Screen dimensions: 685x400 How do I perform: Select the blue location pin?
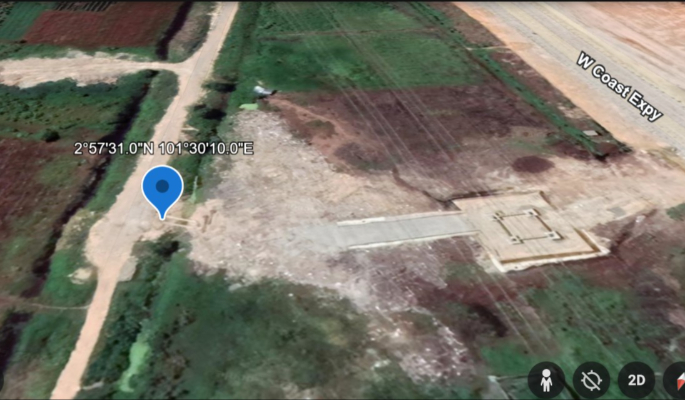click(x=162, y=189)
